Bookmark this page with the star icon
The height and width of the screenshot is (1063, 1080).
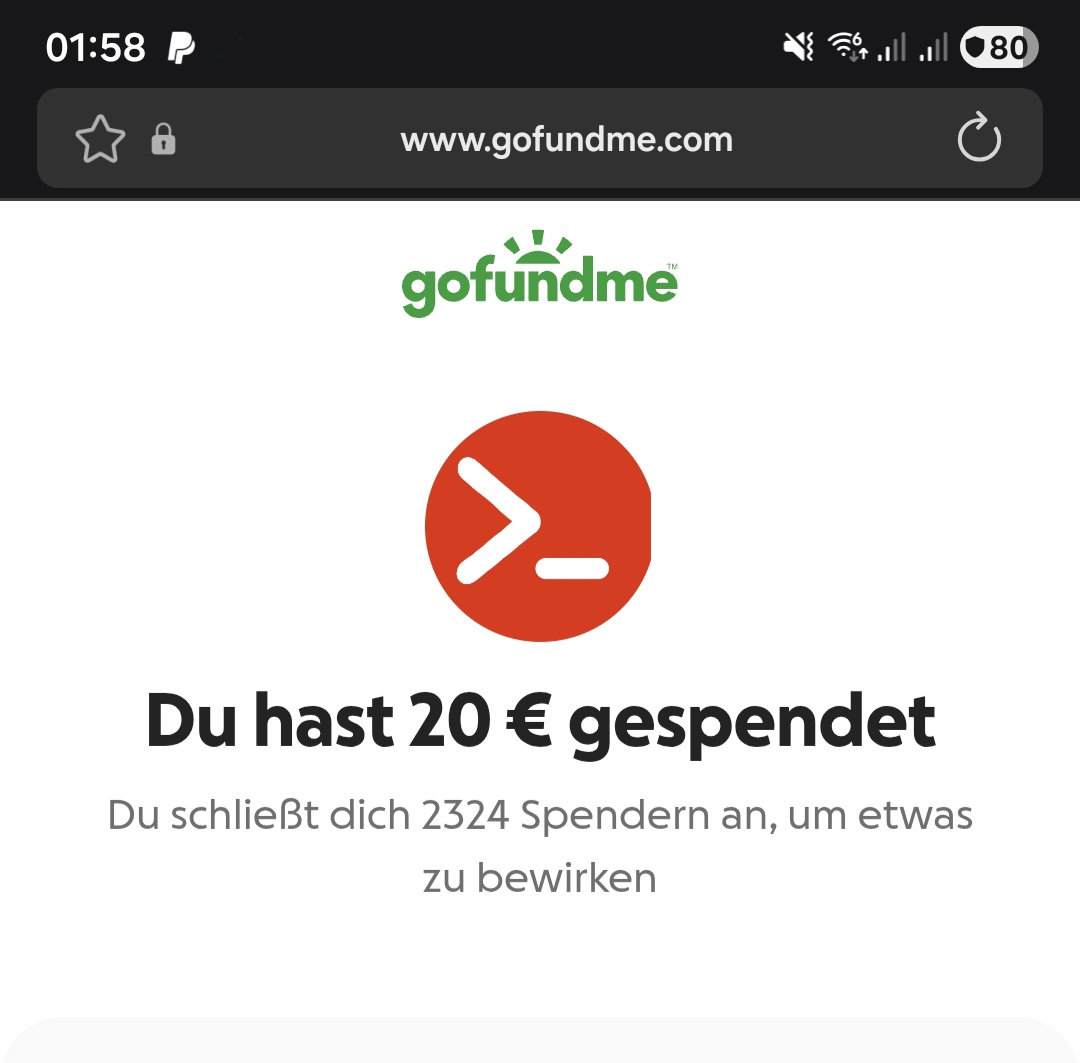(x=100, y=139)
